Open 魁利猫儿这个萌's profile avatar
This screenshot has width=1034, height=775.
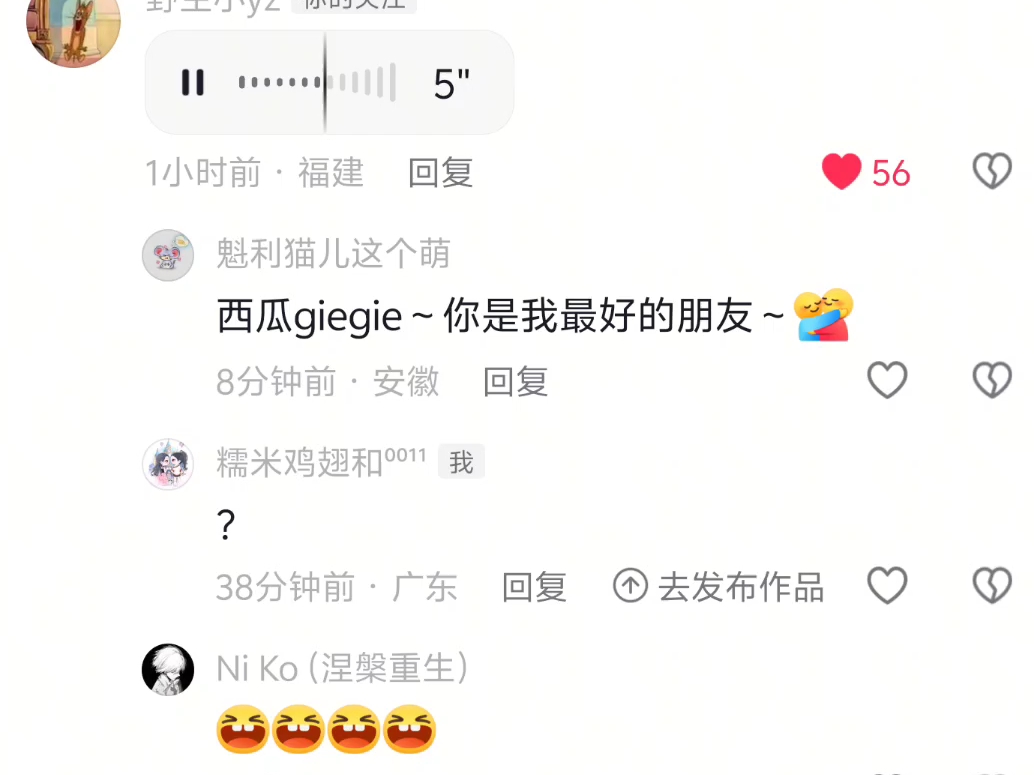point(168,255)
